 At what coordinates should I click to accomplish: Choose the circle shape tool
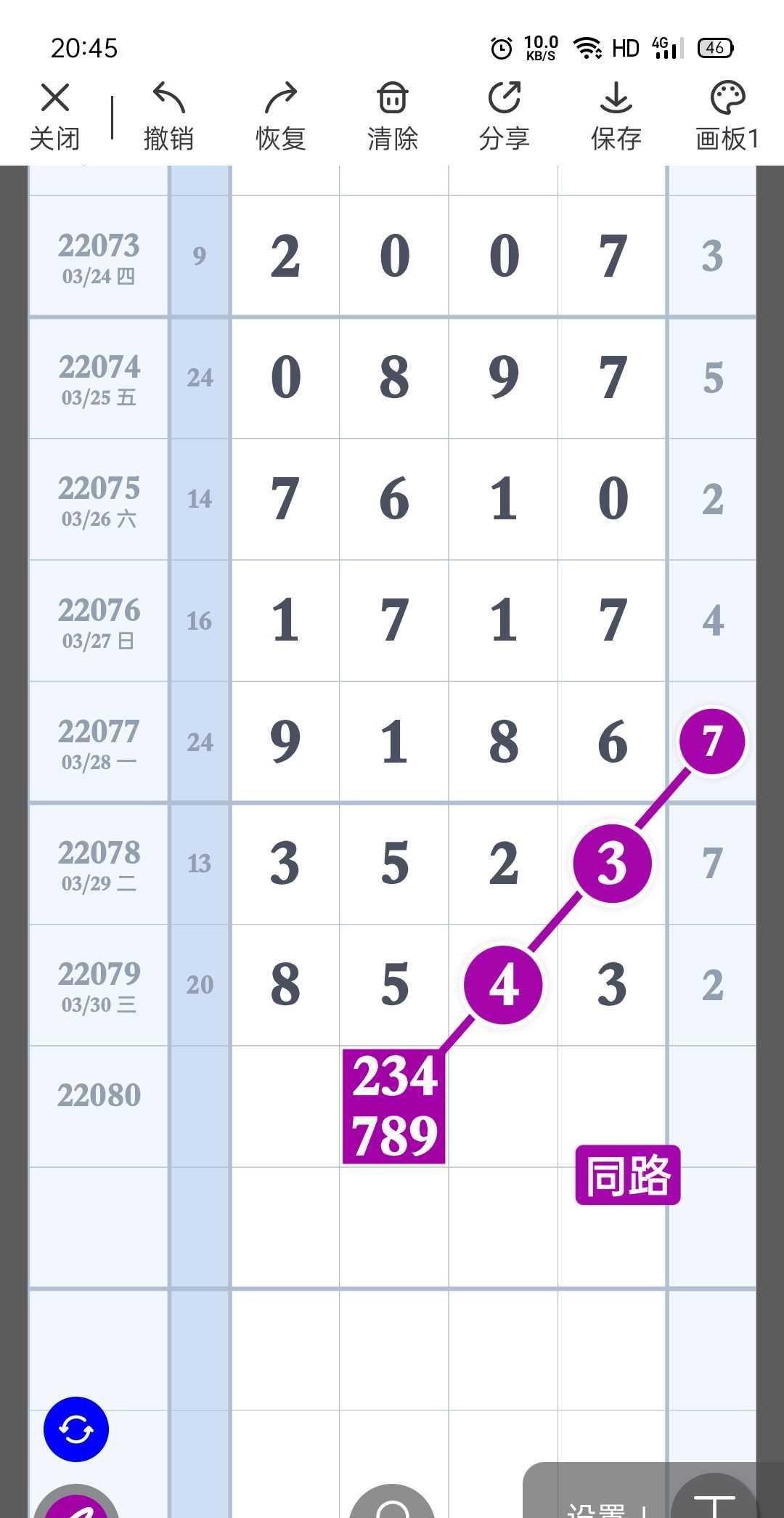click(x=393, y=1505)
